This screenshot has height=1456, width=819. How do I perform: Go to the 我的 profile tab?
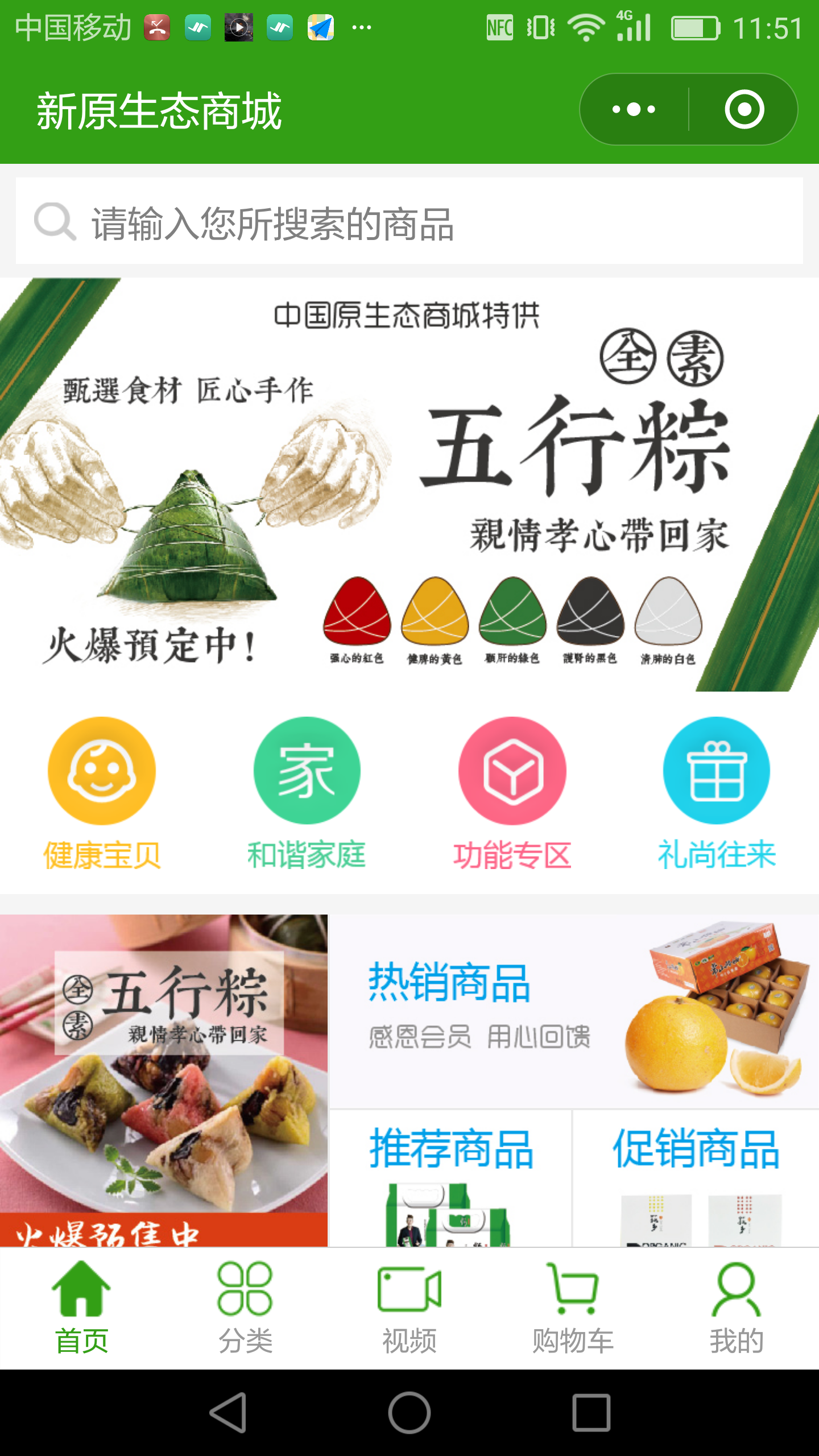point(737,1308)
